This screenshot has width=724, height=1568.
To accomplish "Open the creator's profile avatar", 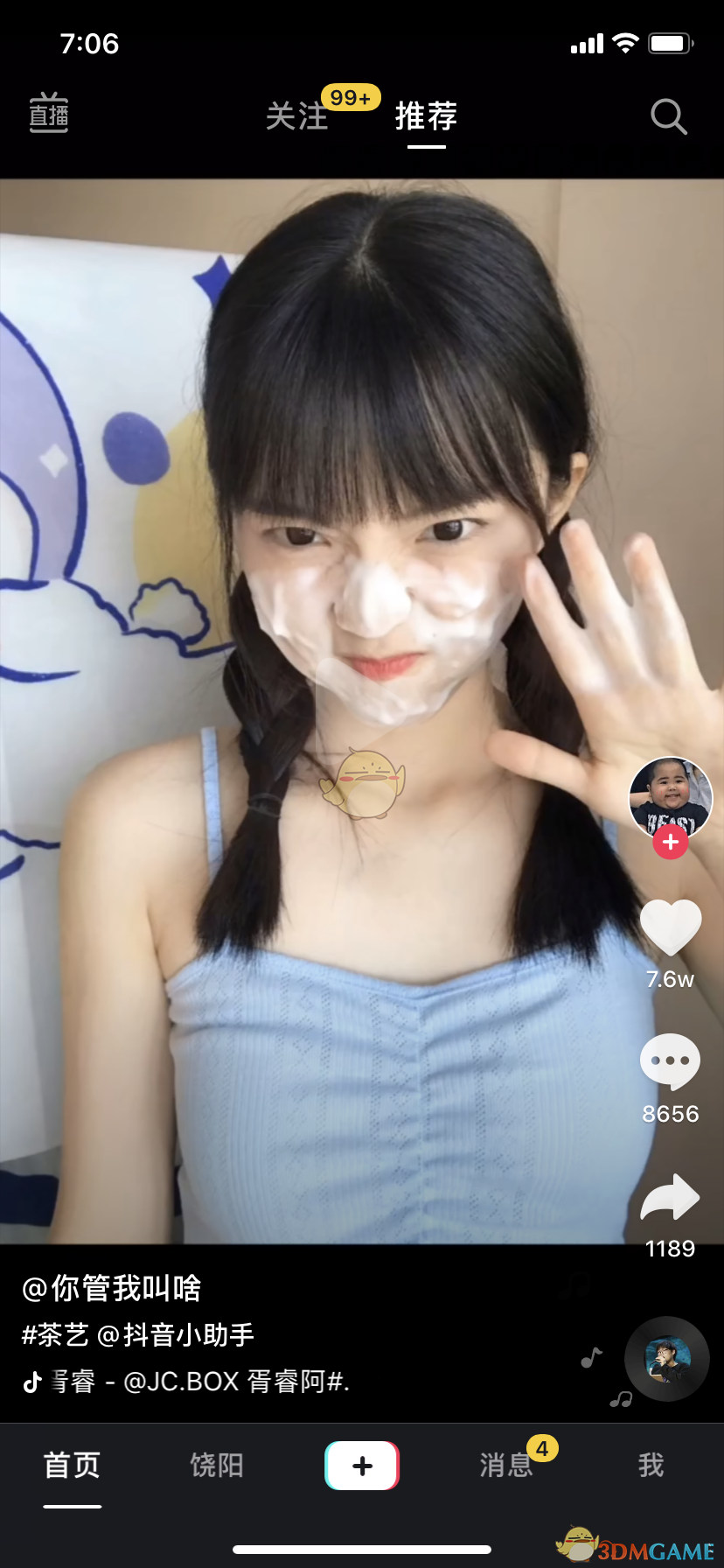I will pos(671,797).
